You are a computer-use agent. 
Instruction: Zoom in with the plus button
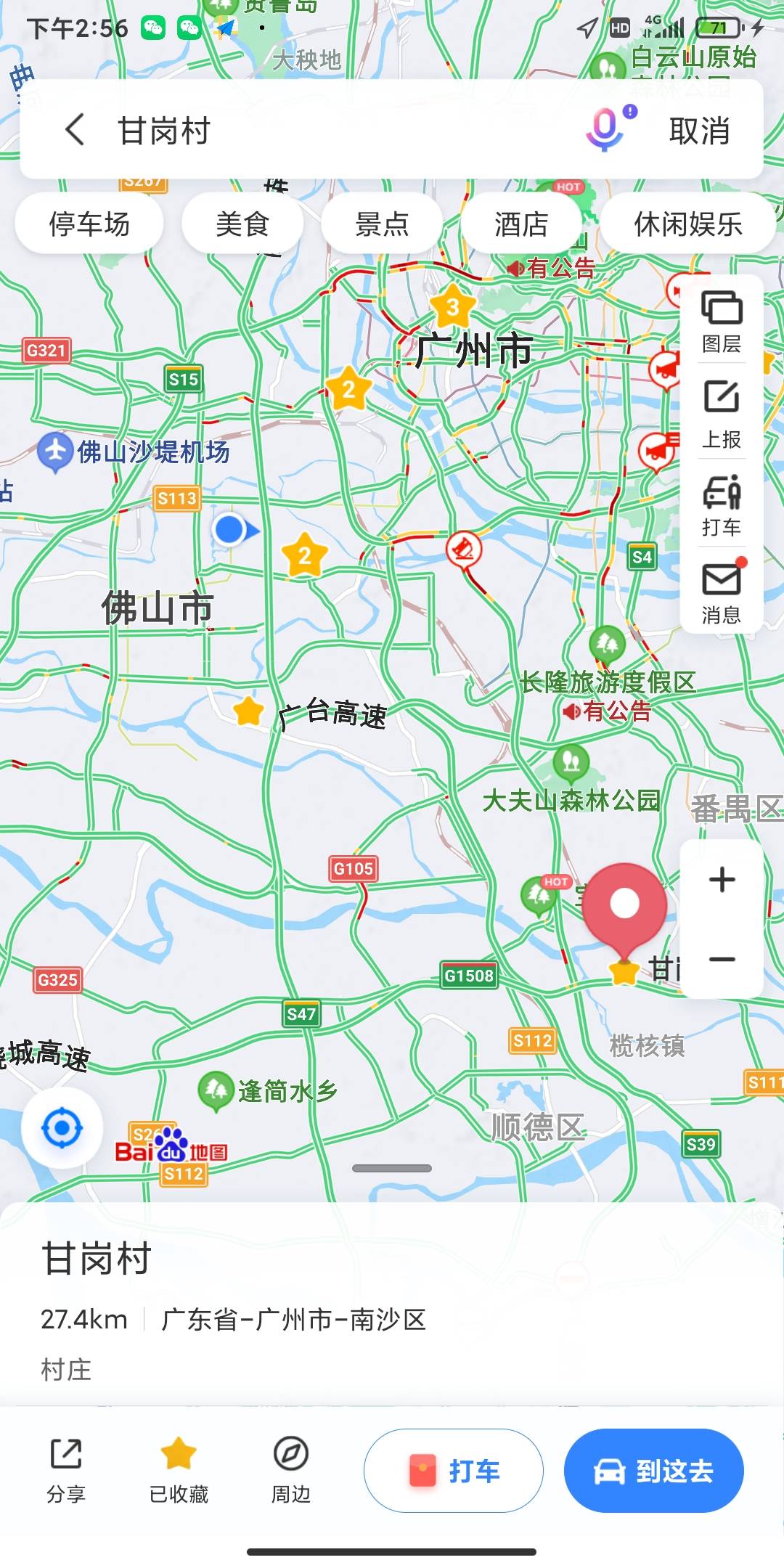pos(722,880)
